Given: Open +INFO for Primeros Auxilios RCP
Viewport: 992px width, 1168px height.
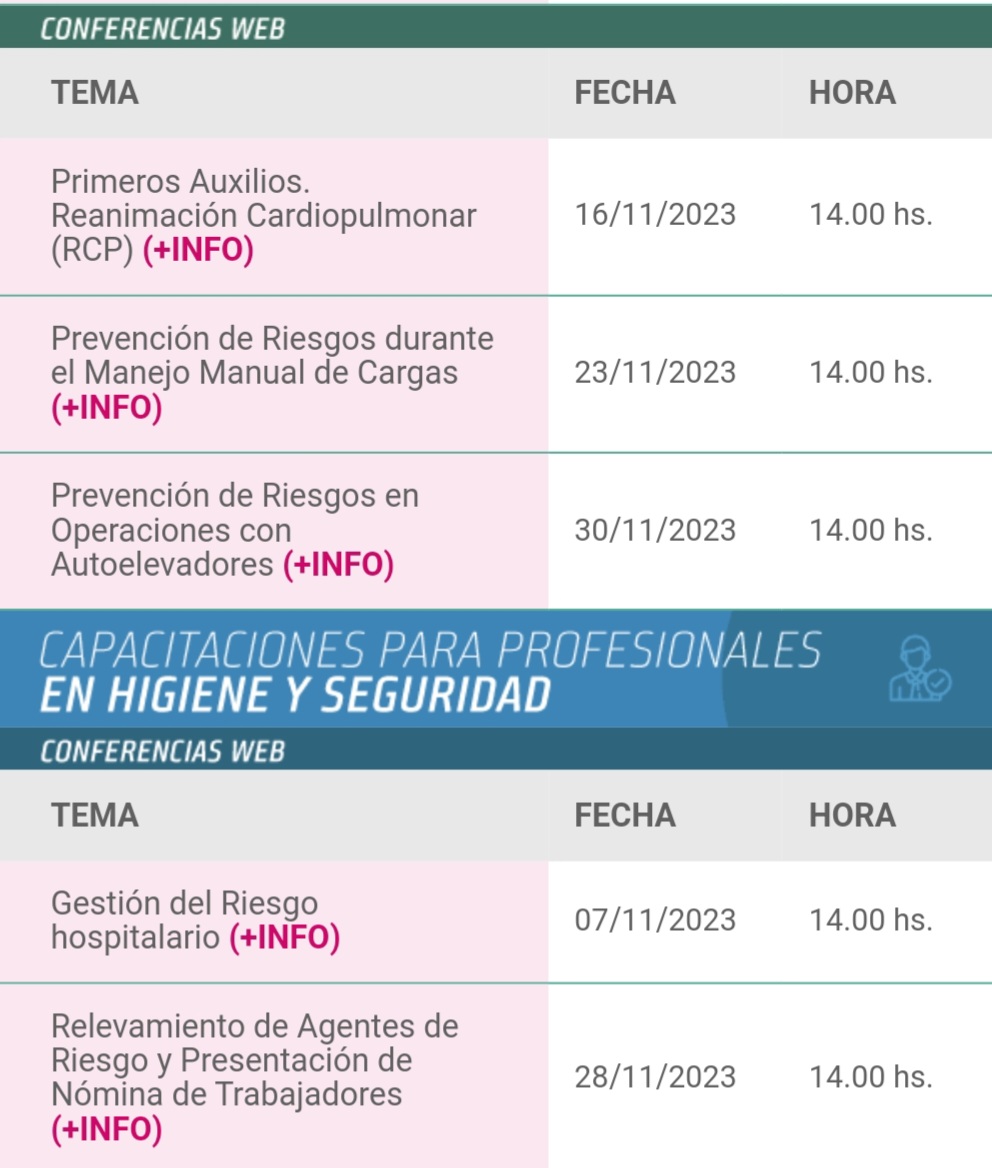Looking at the screenshot, I should pos(198,250).
